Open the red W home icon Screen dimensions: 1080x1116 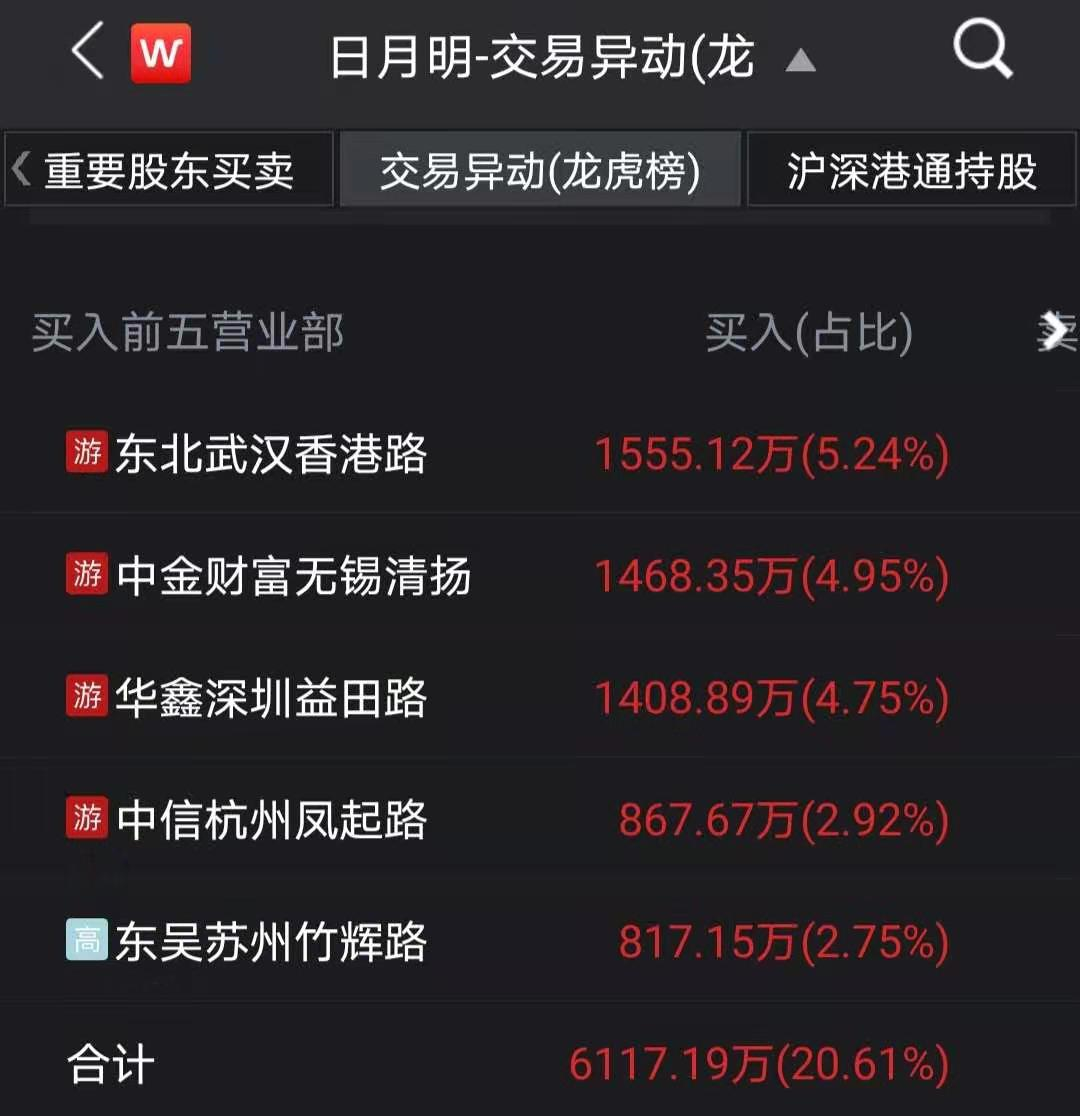click(160, 53)
